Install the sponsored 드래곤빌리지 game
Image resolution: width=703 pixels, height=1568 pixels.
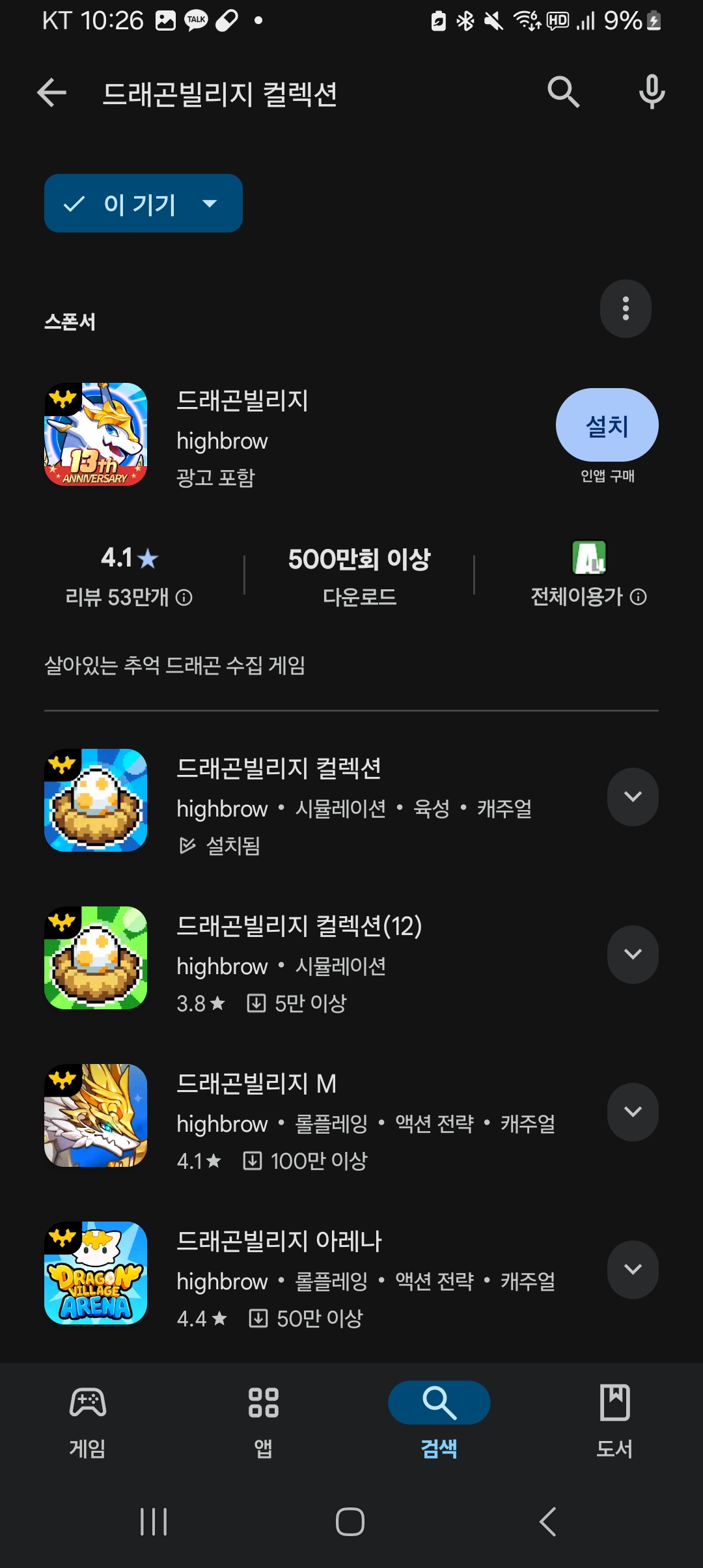[607, 425]
